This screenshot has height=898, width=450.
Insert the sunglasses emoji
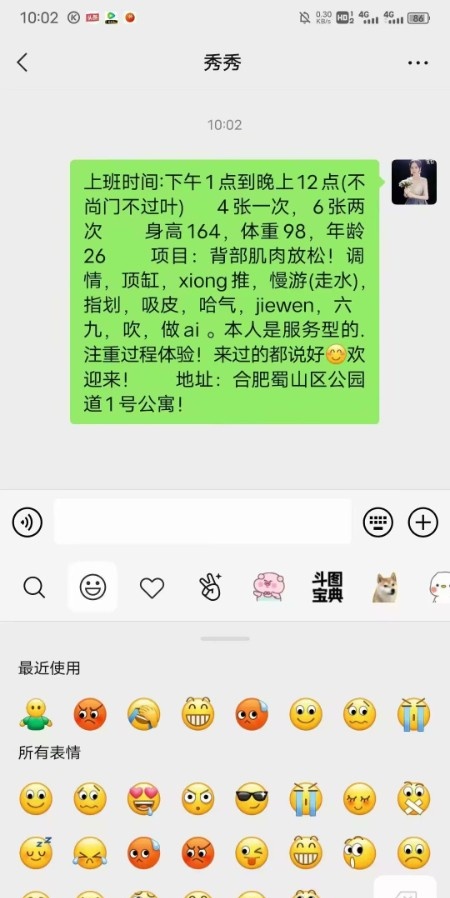click(252, 798)
